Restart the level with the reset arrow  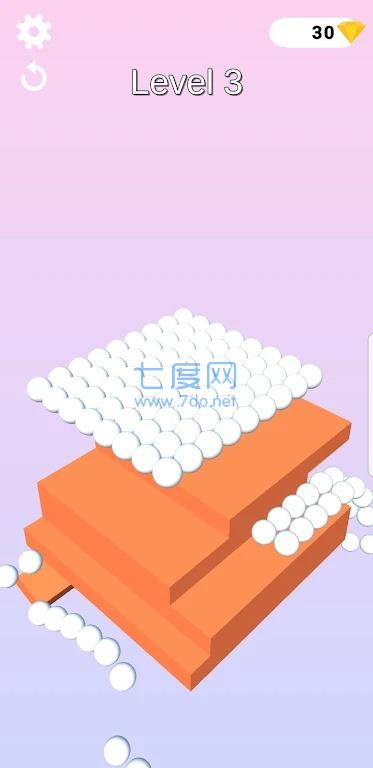[34, 77]
